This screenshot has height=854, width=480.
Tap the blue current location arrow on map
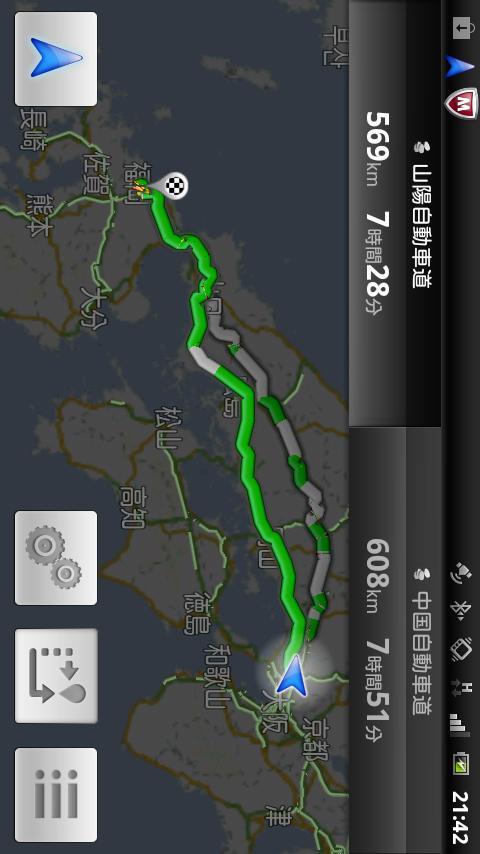pyautogui.click(x=291, y=676)
